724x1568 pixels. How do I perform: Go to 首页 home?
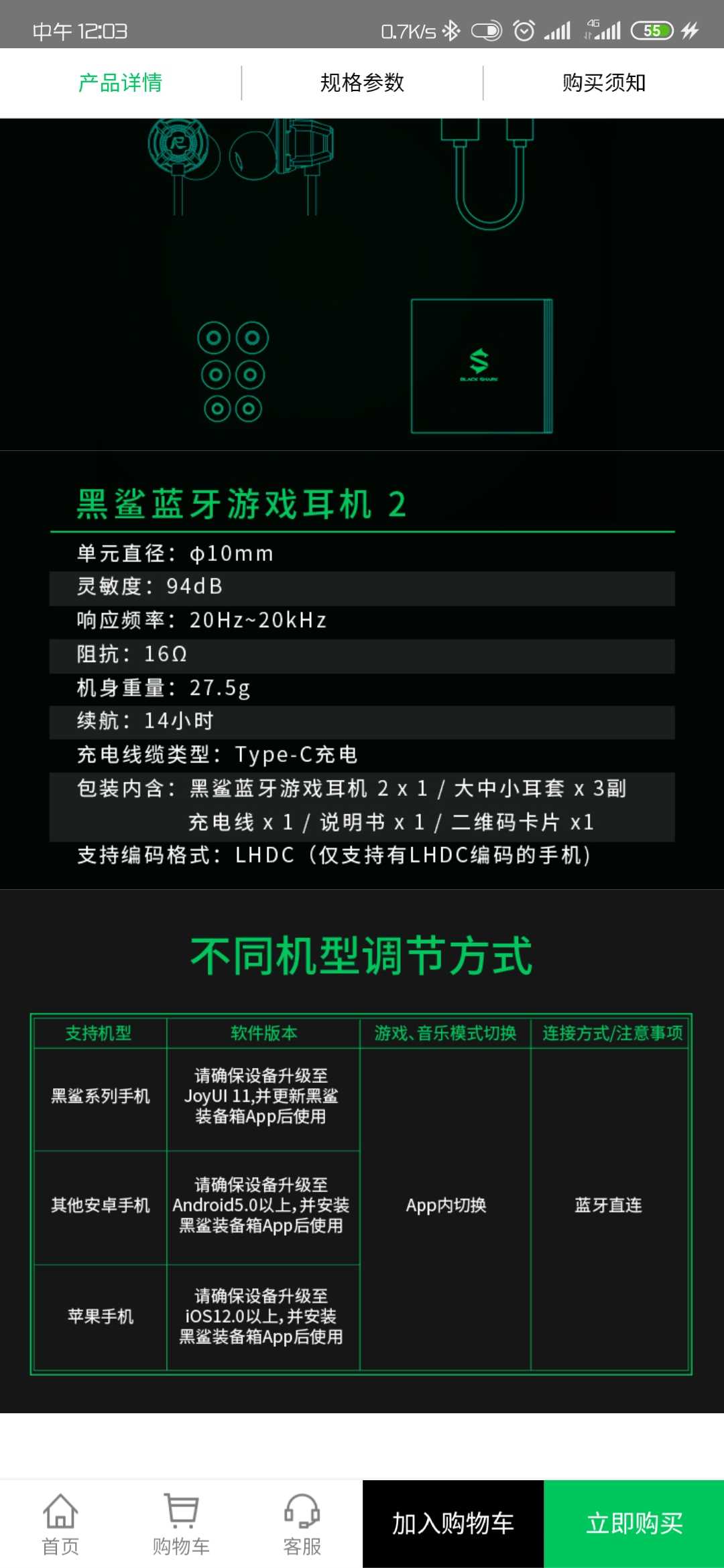[60, 1524]
